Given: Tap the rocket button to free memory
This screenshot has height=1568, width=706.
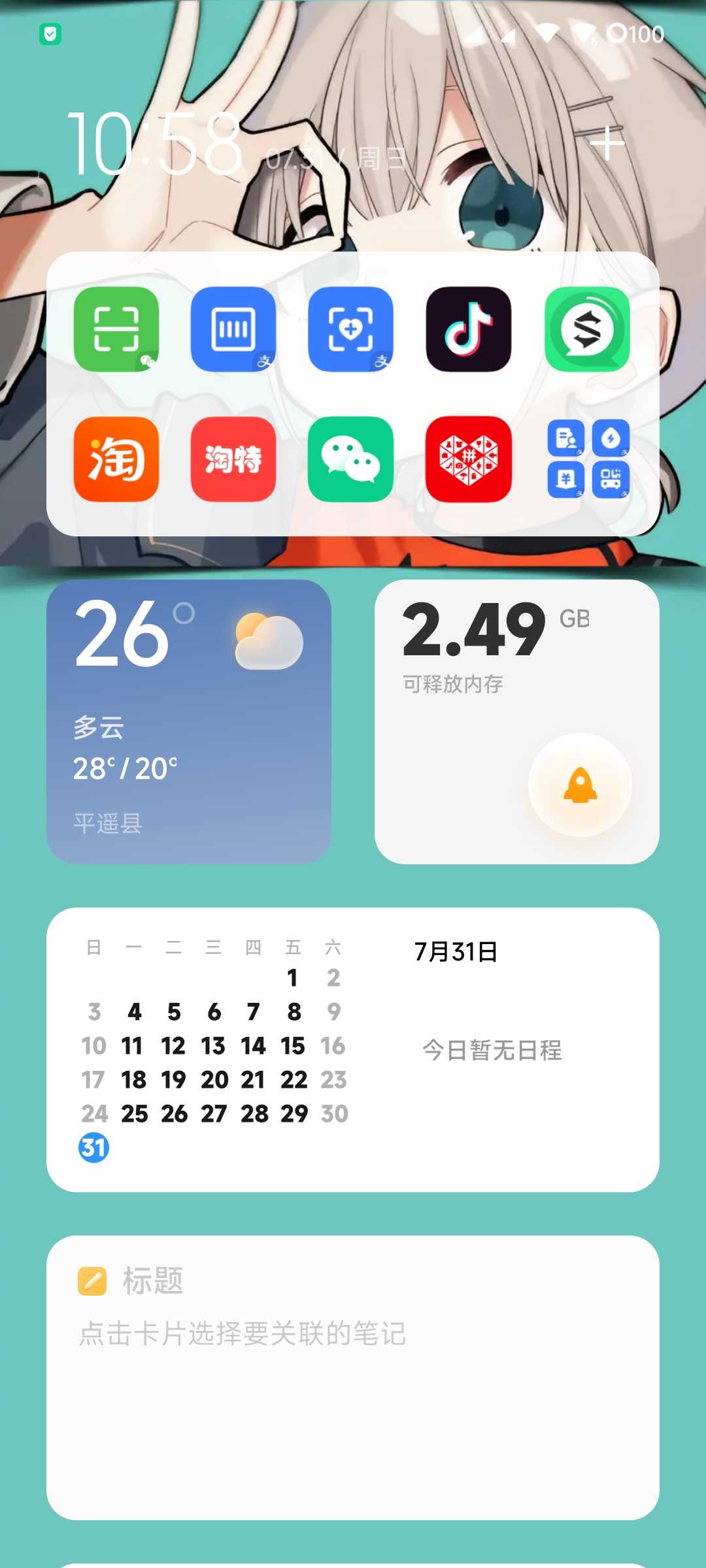Looking at the screenshot, I should point(580,785).
